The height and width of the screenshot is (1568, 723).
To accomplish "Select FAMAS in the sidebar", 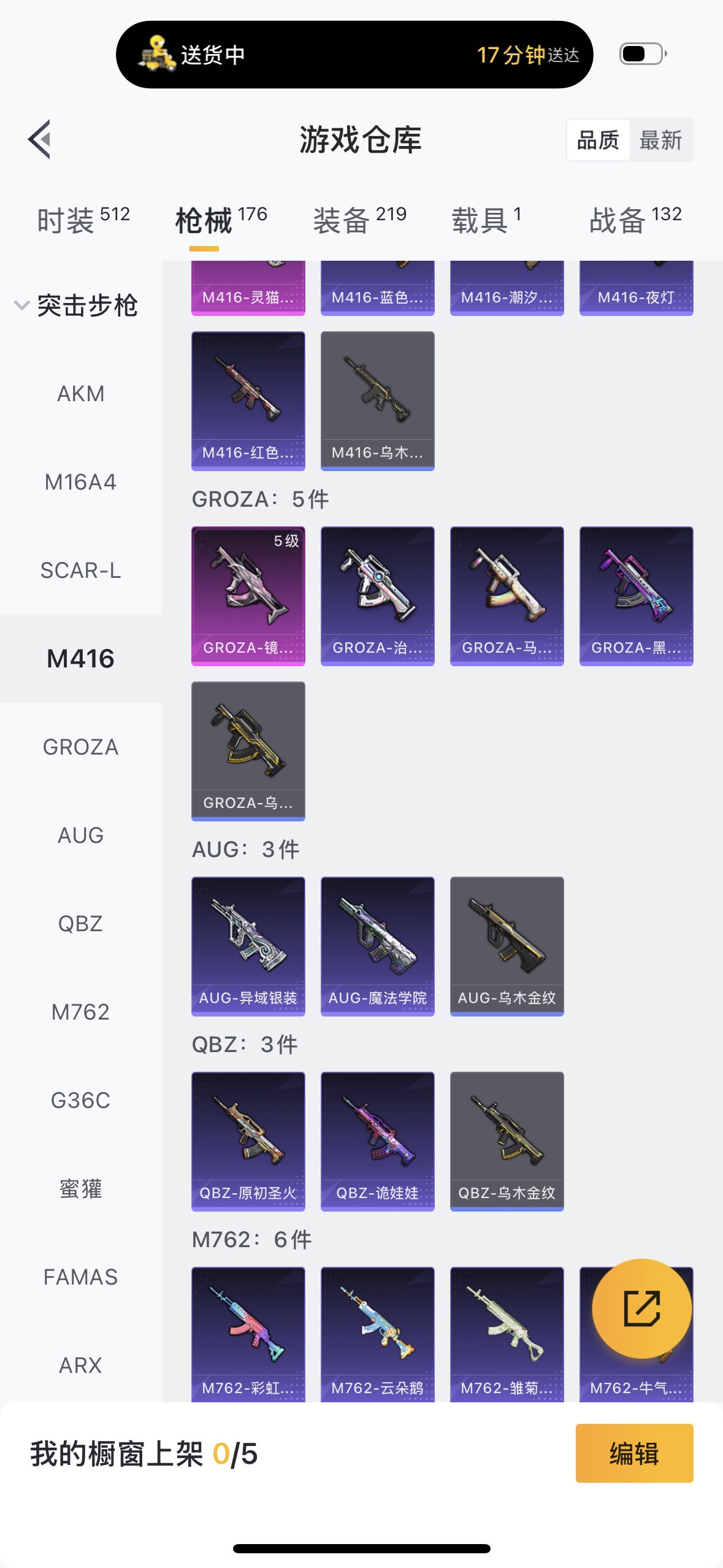I will tap(81, 1277).
